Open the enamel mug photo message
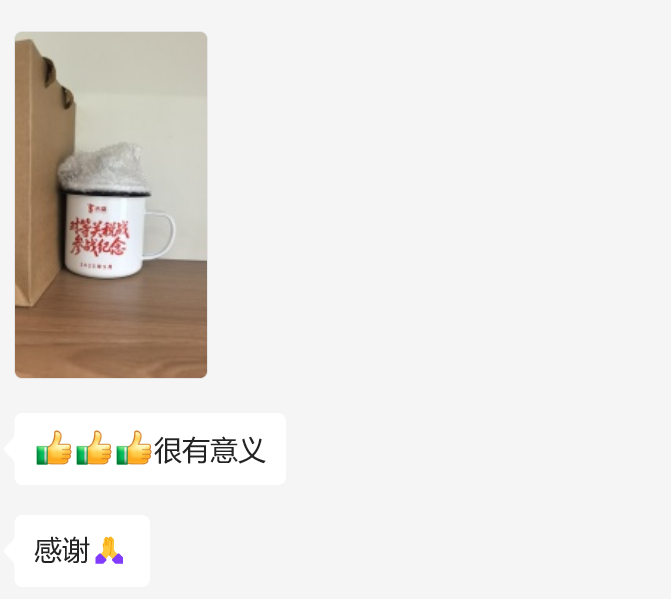 point(111,205)
